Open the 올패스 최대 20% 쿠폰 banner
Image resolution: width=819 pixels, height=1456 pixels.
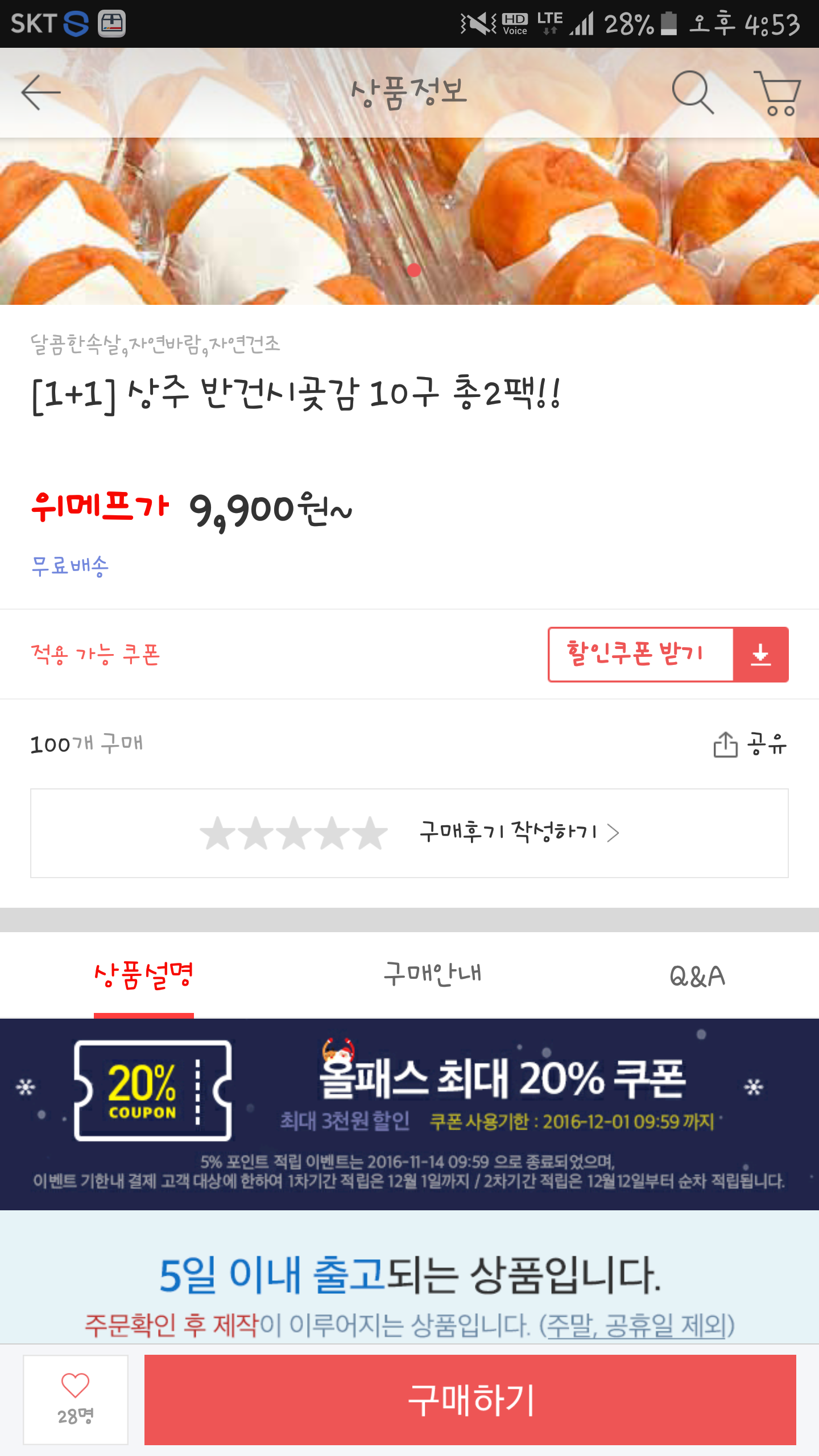409,1114
